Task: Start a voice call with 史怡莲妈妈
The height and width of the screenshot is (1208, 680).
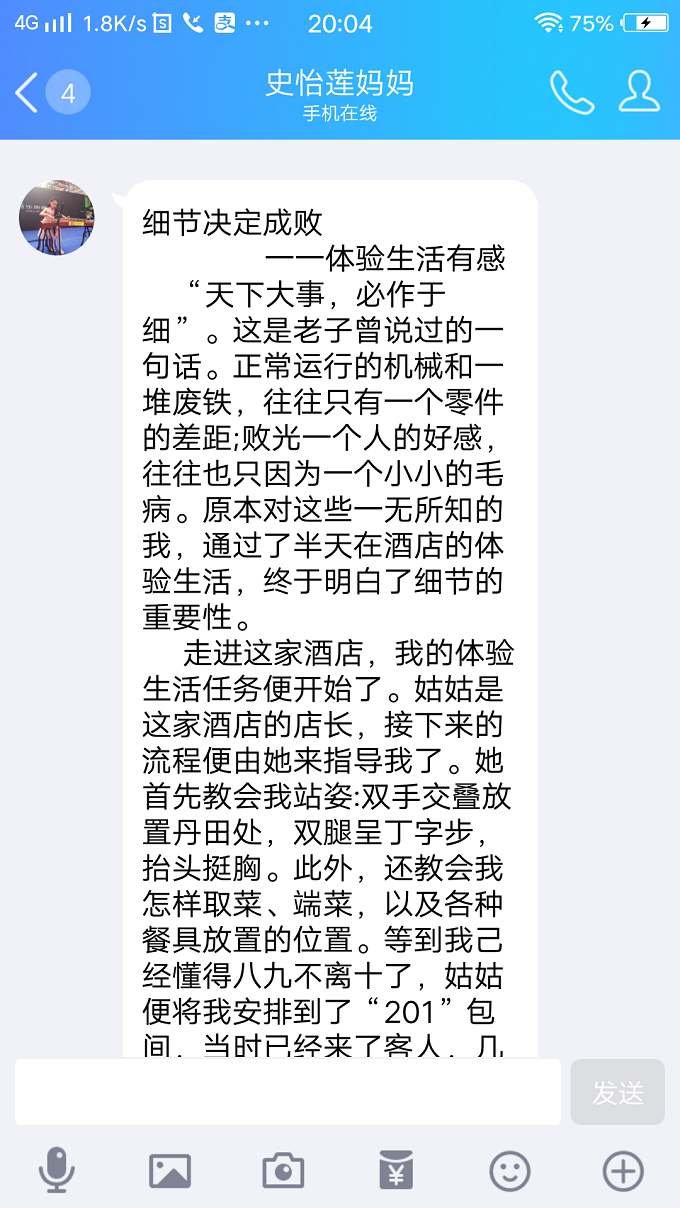Action: (571, 93)
